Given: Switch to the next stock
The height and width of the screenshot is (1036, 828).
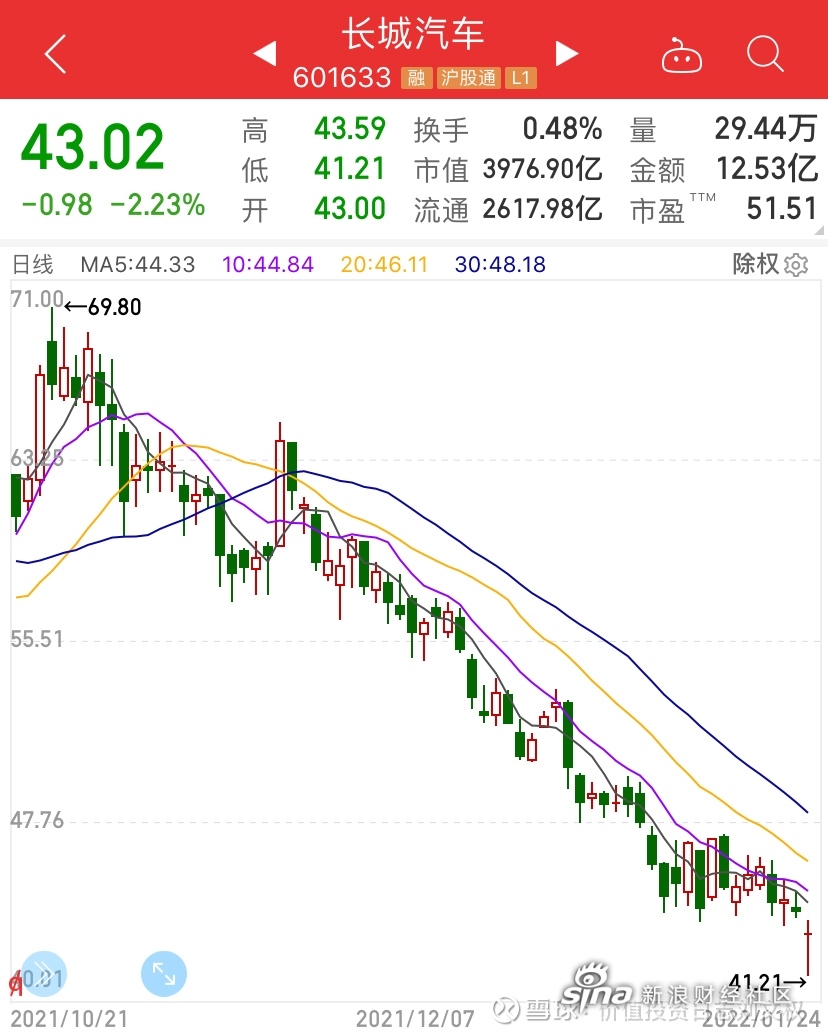Looking at the screenshot, I should coord(567,53).
